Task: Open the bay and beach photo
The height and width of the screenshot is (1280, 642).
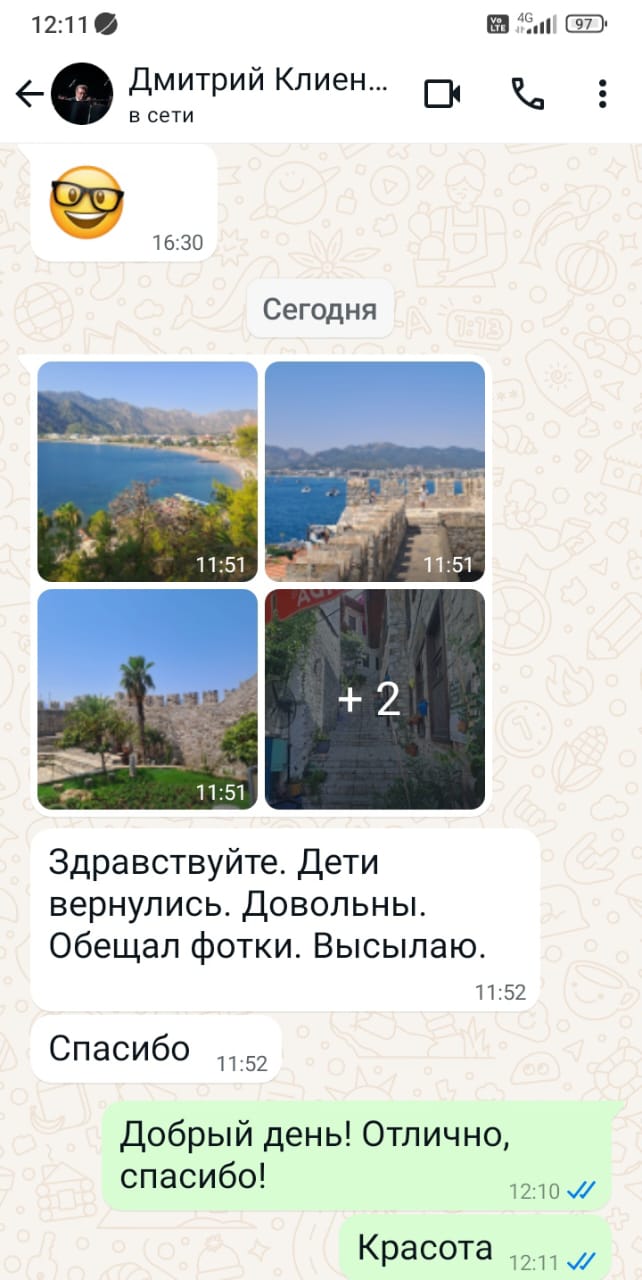Action: tap(147, 471)
